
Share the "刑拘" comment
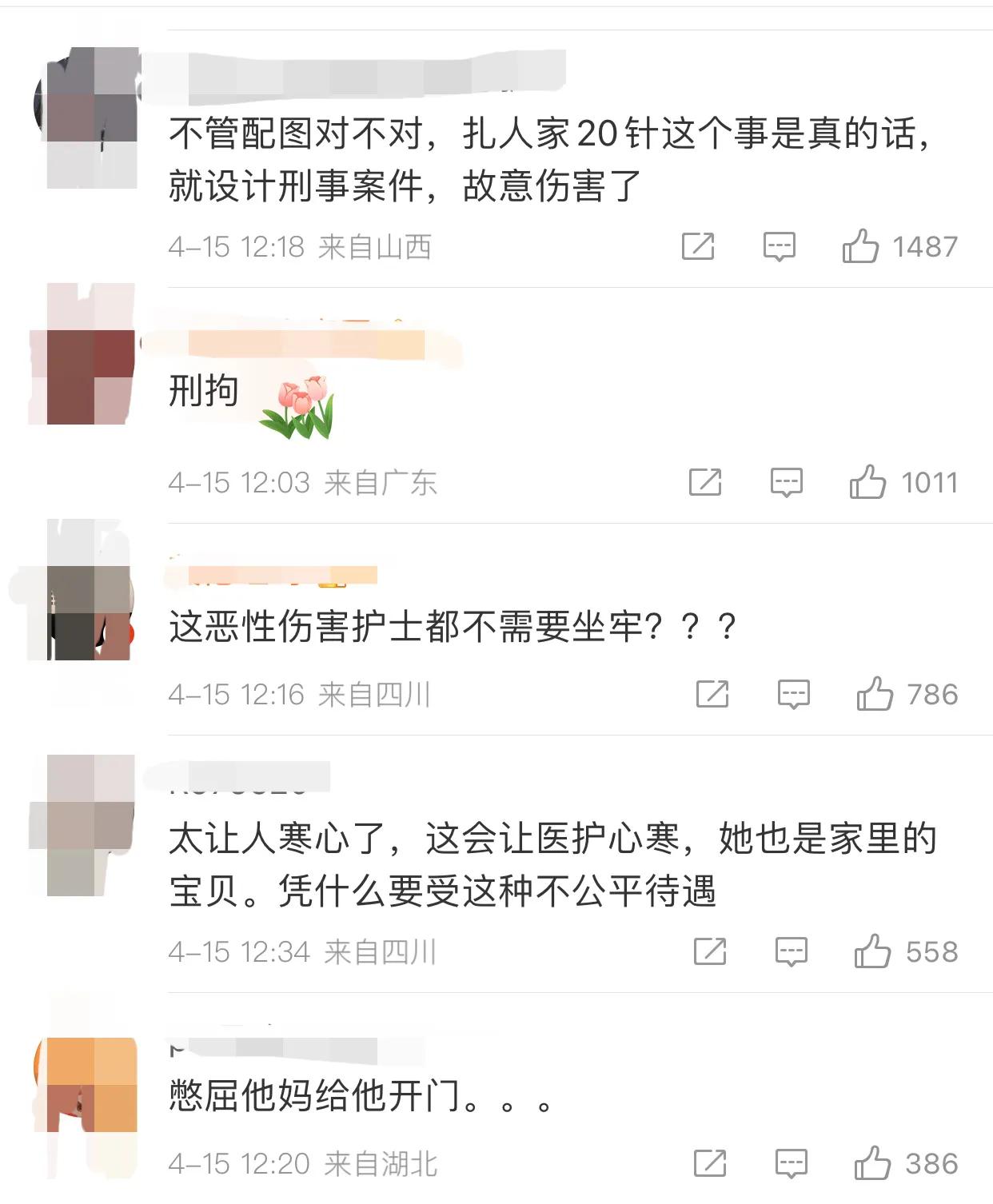coord(704,482)
